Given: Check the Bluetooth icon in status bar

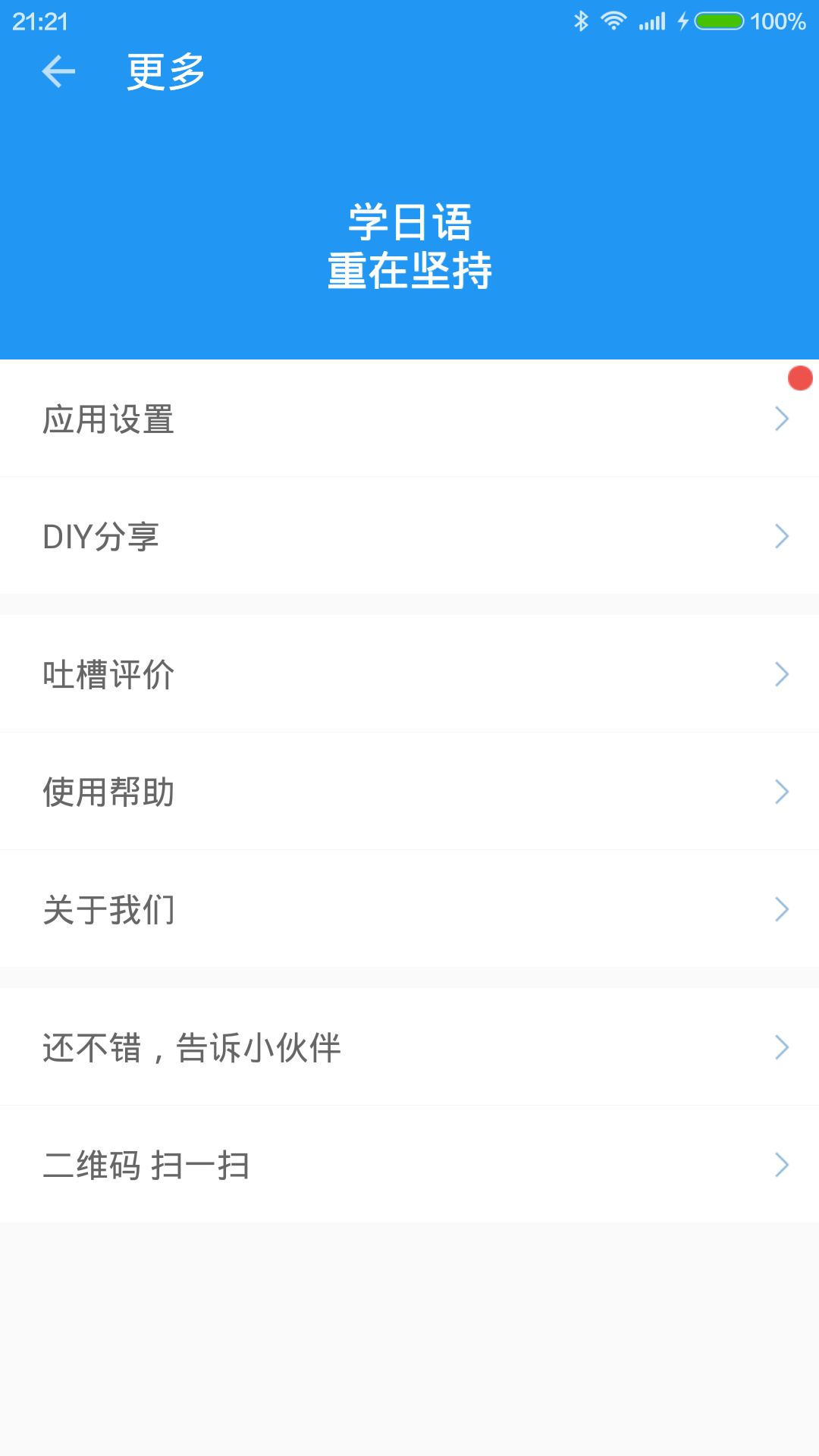Looking at the screenshot, I should [x=582, y=20].
